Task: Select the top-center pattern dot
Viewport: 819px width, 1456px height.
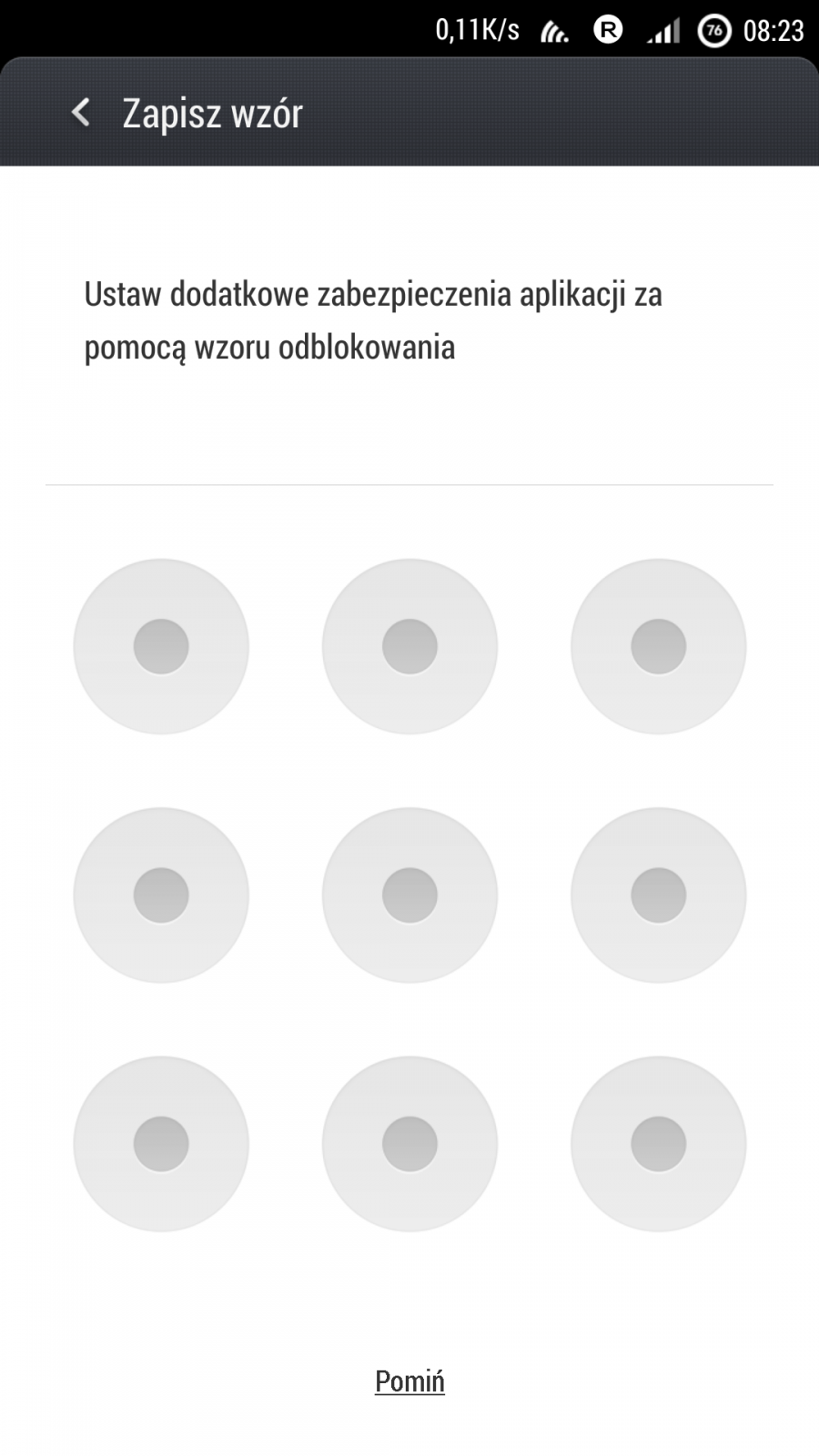Action: [409, 646]
